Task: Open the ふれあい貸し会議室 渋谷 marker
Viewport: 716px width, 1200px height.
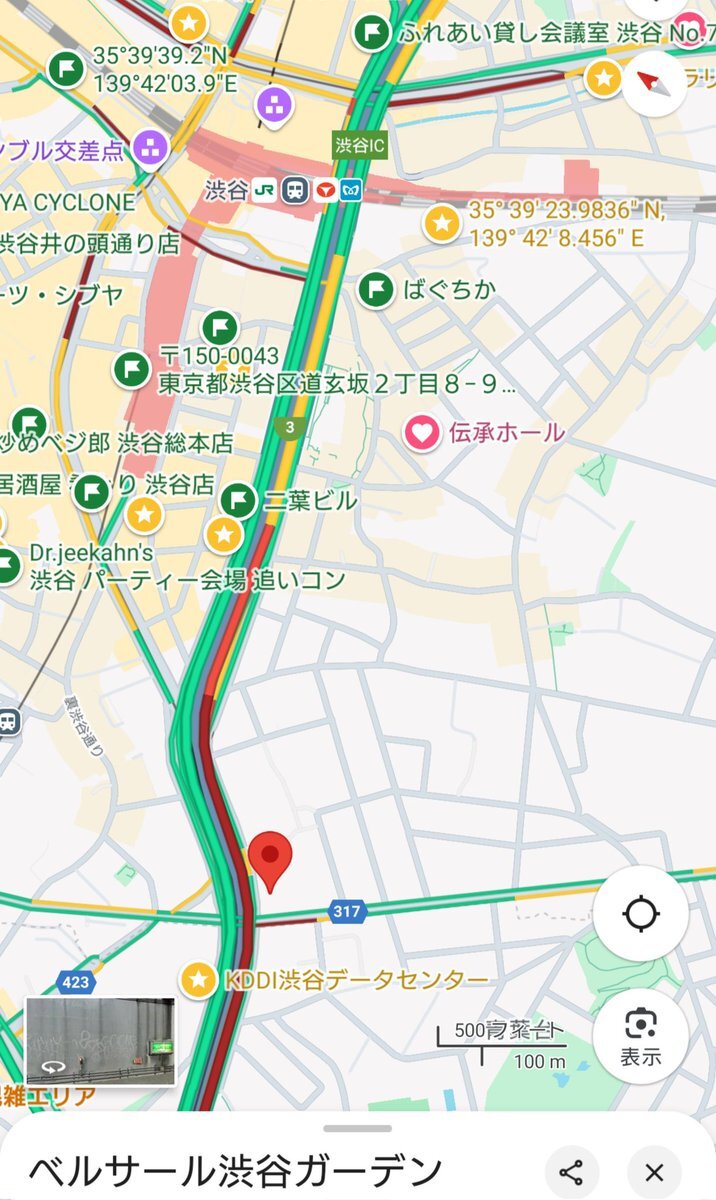Action: pos(372,32)
